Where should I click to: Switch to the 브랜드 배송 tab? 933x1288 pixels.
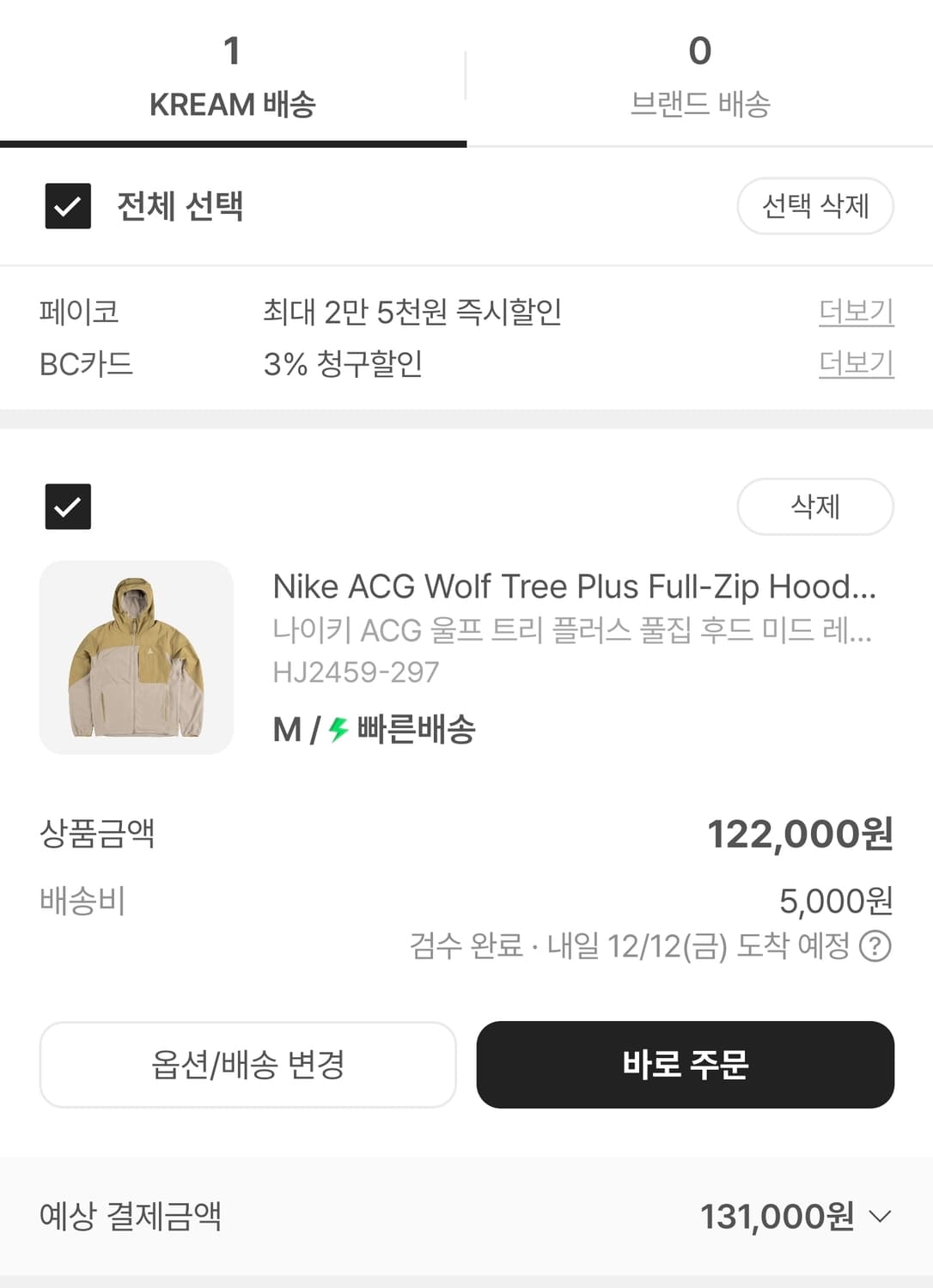tap(699, 77)
